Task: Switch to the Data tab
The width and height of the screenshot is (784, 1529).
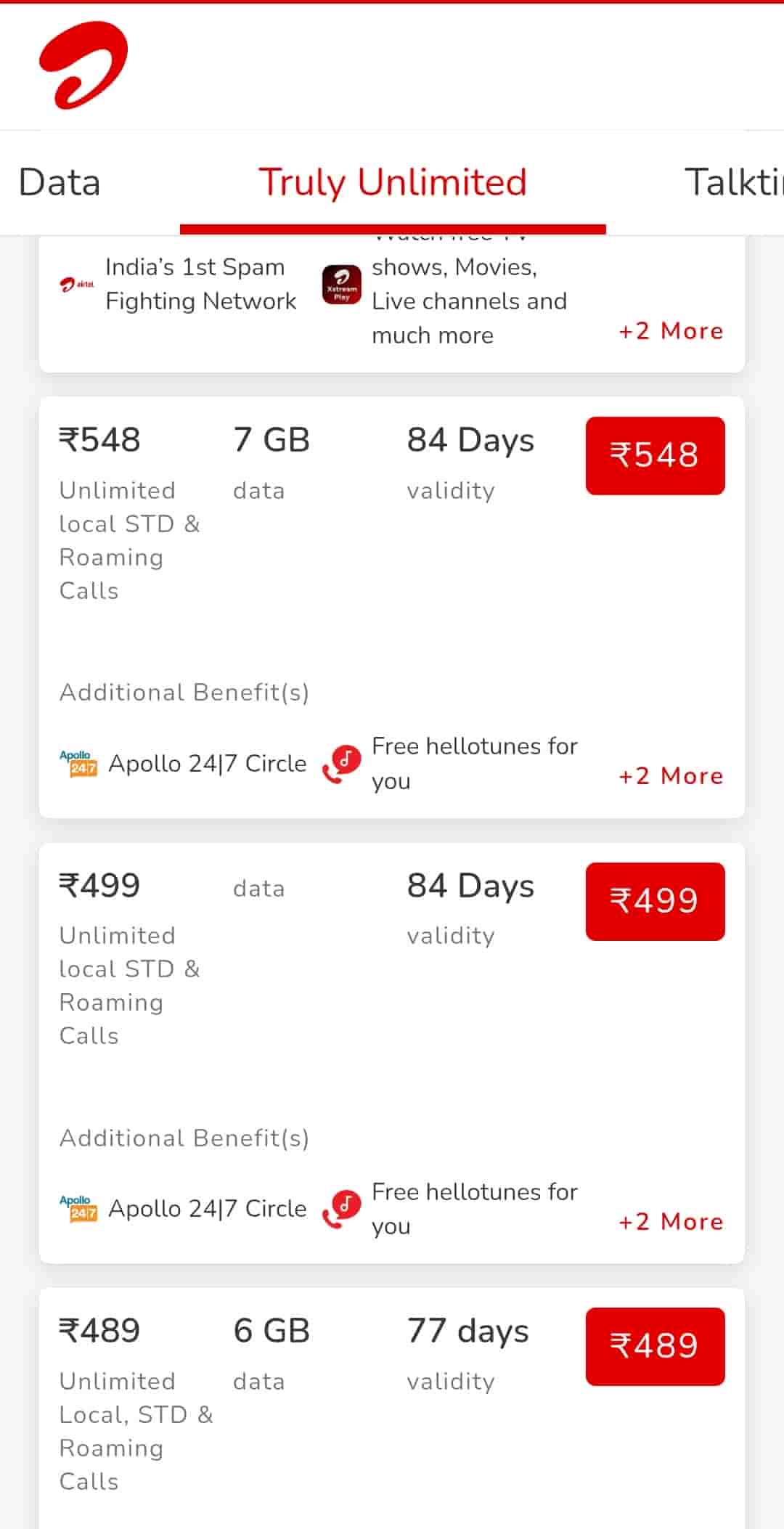Action: point(60,182)
